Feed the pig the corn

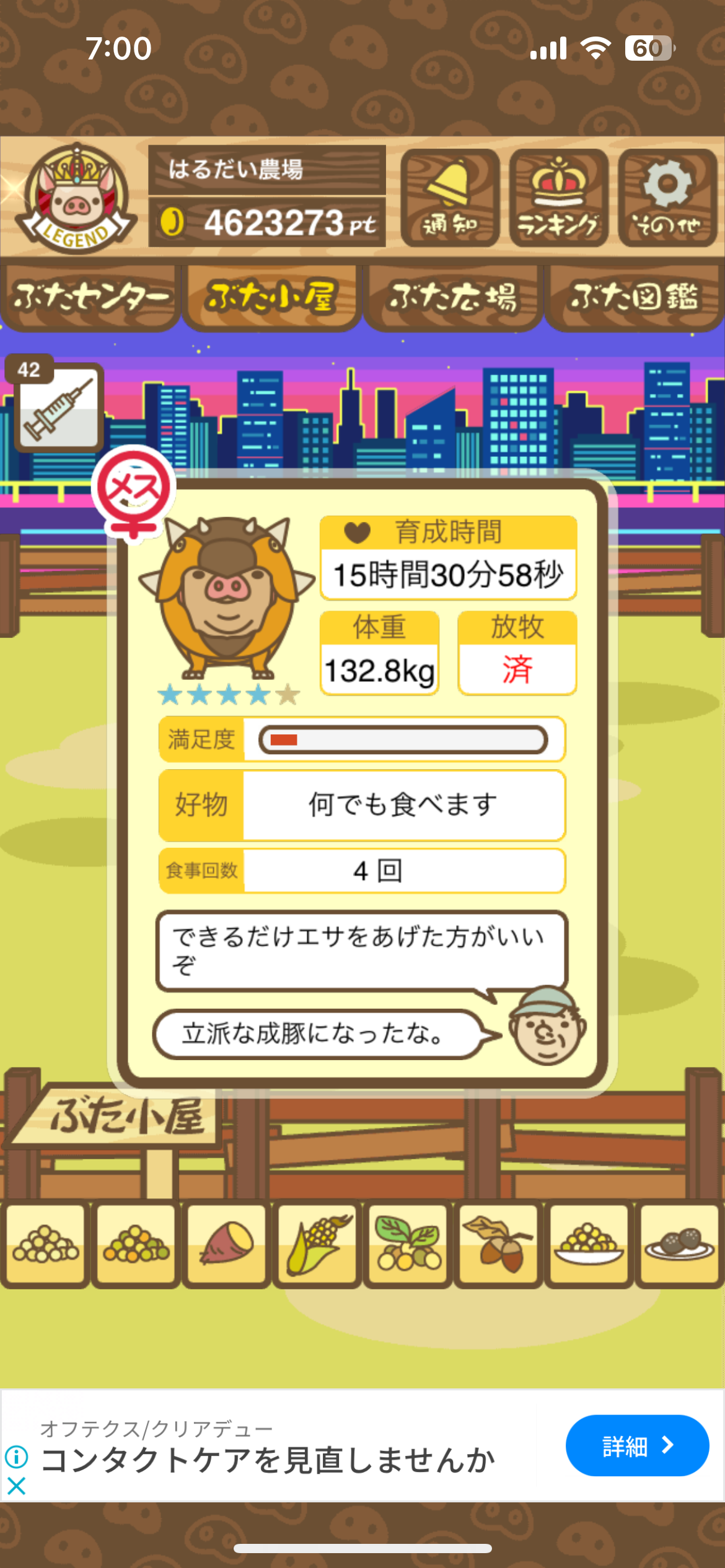(x=317, y=1244)
